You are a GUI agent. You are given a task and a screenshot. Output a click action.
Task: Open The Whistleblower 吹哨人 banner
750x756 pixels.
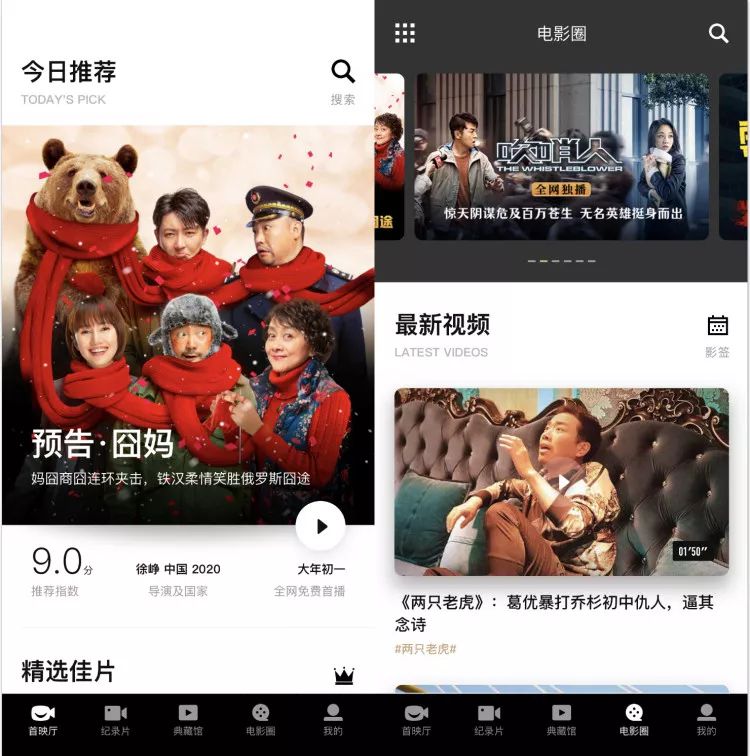[x=562, y=156]
